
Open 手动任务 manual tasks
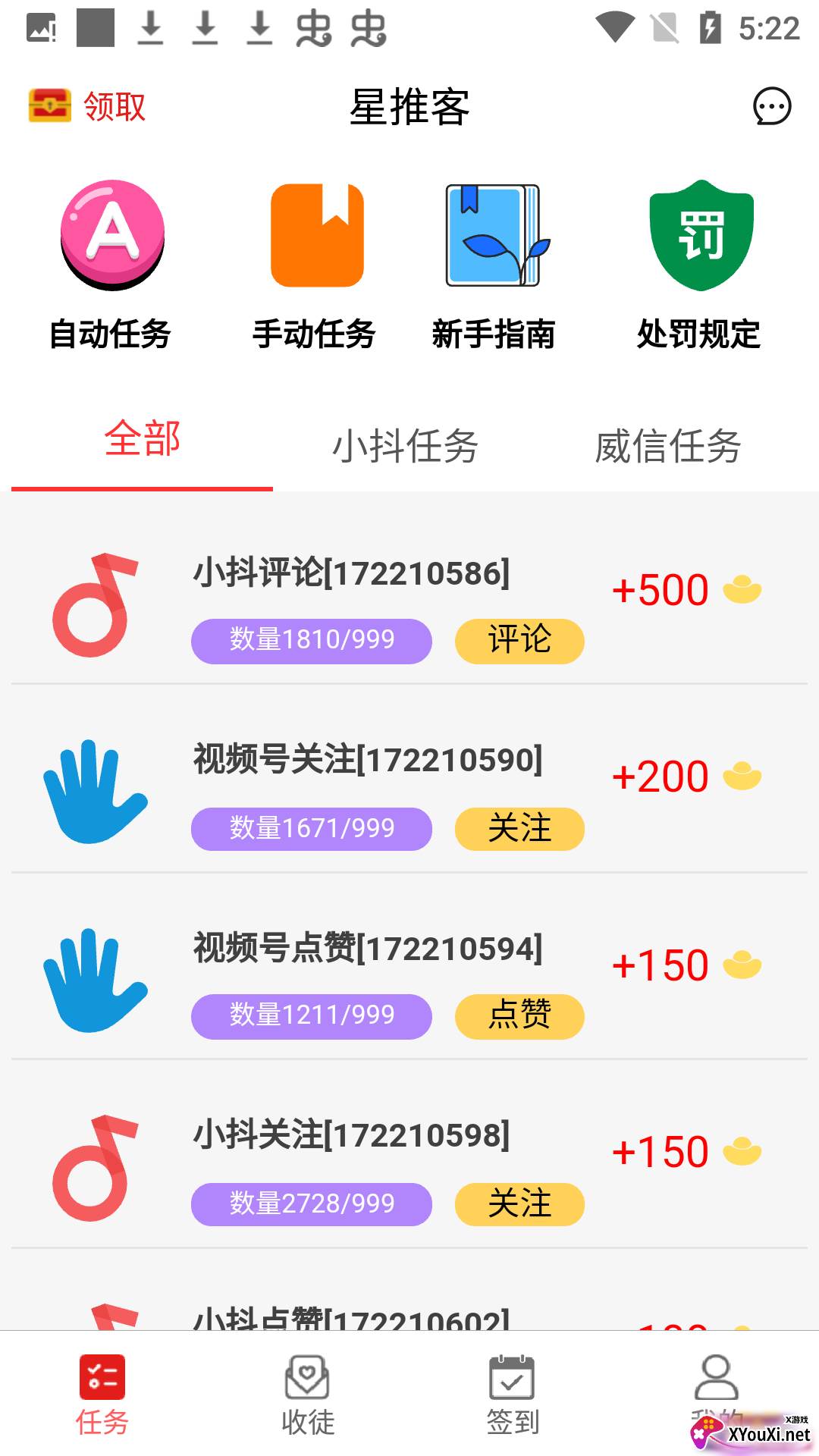click(315, 265)
